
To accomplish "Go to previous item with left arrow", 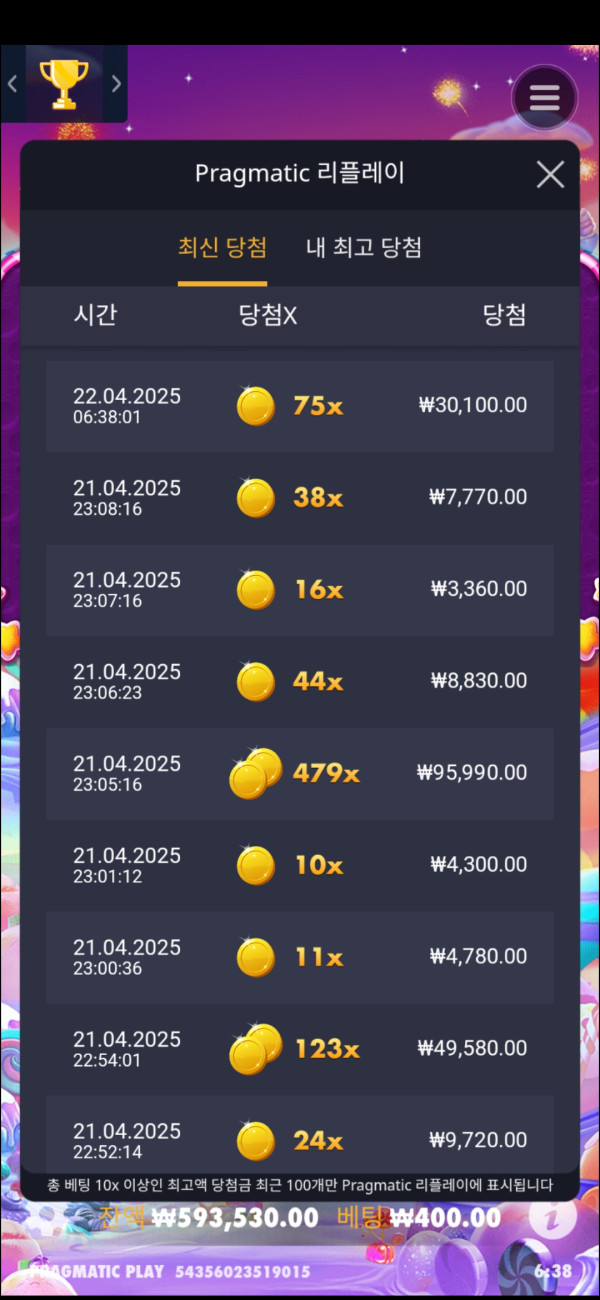I will tap(13, 84).
